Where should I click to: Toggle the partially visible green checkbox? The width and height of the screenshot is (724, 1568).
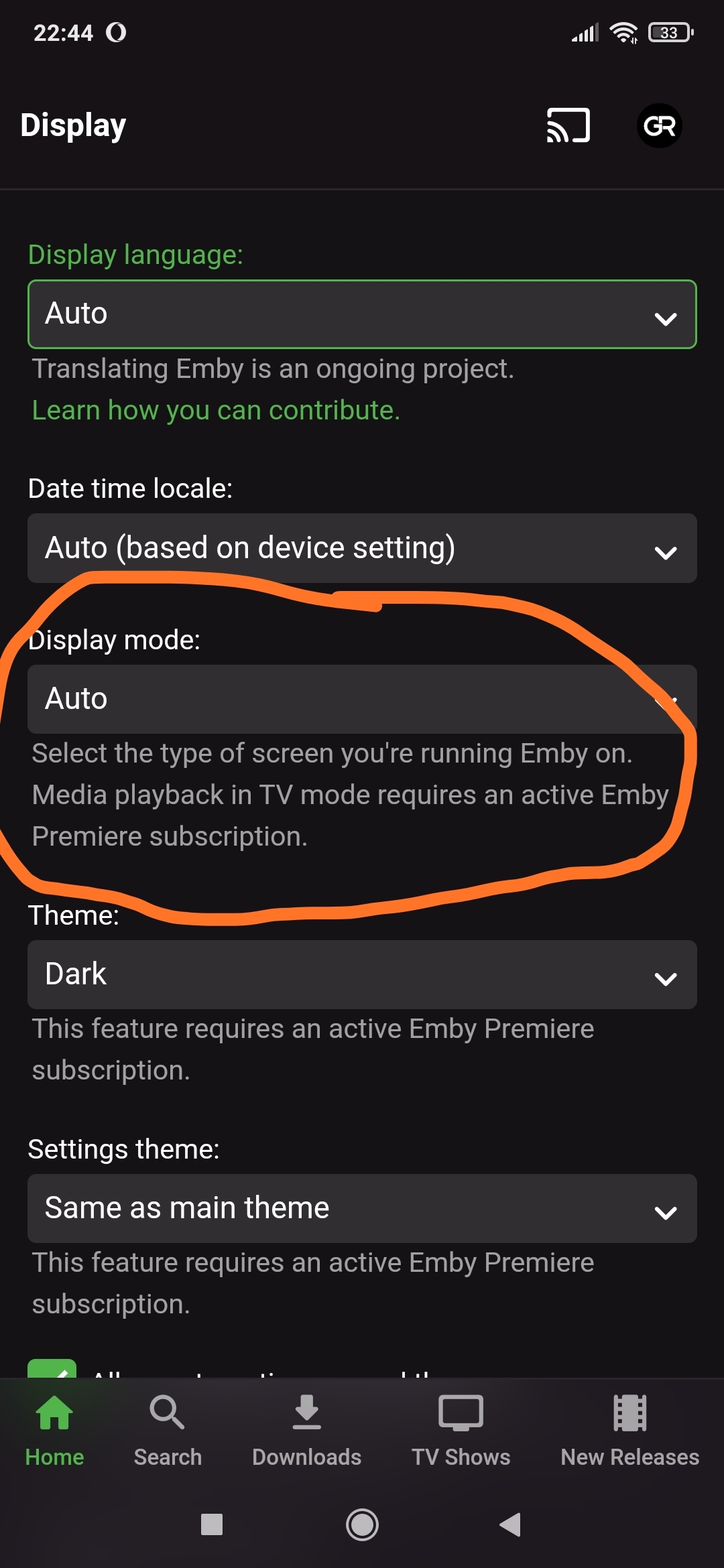52,1368
